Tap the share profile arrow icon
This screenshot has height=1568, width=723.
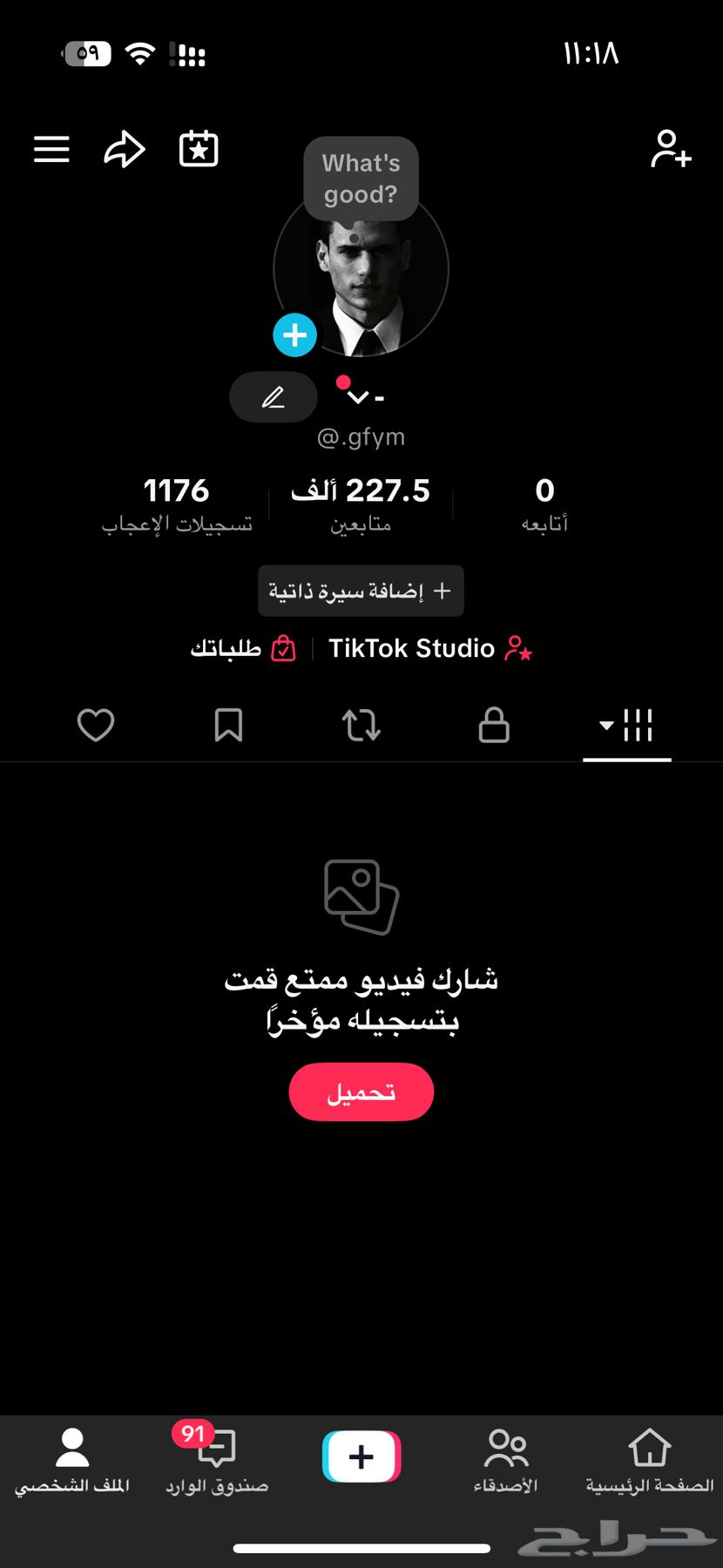125,149
